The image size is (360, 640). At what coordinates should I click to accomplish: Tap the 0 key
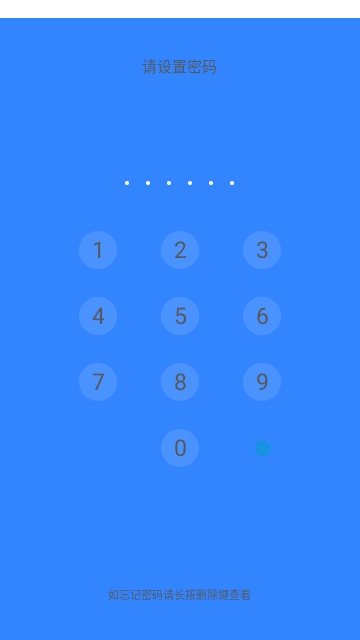(180, 448)
